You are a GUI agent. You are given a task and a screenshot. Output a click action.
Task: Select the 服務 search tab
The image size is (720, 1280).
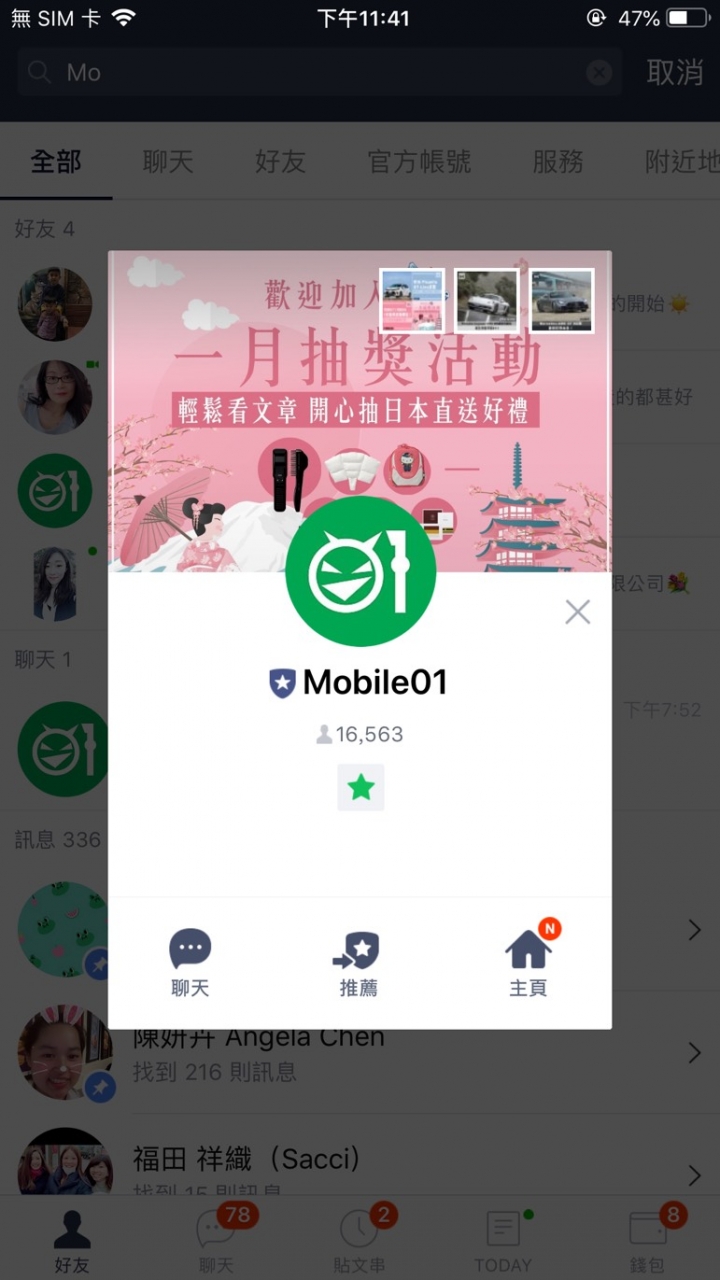click(557, 162)
